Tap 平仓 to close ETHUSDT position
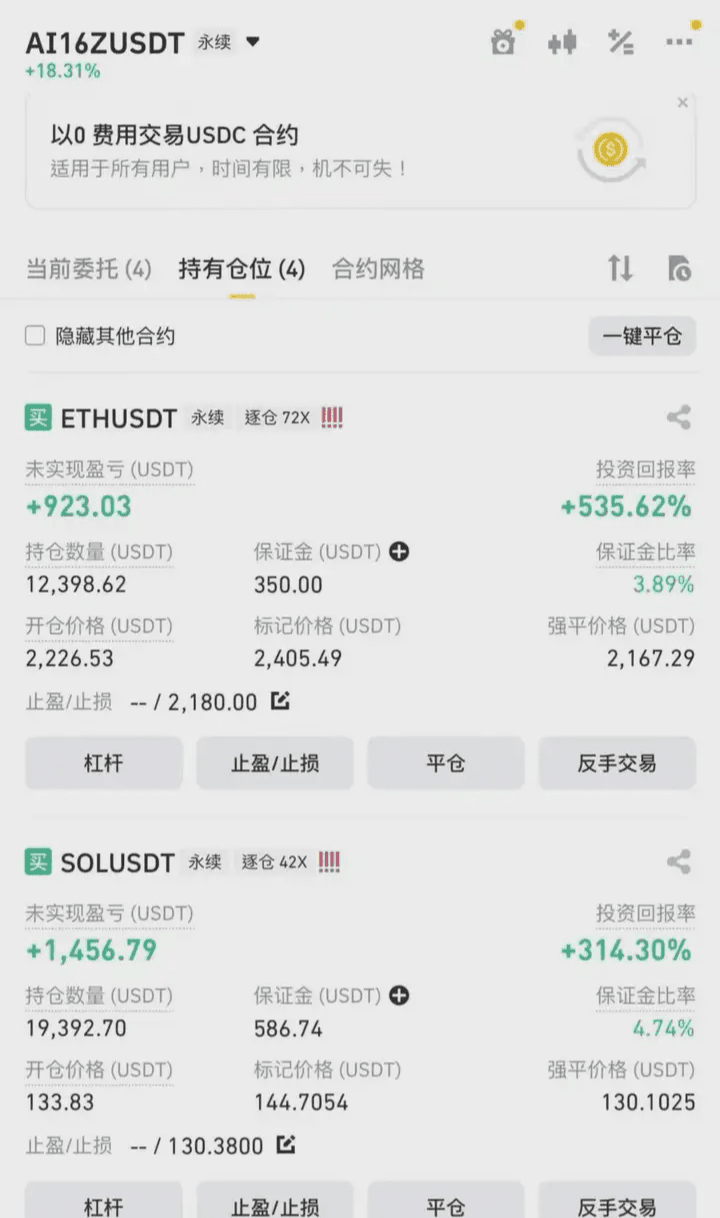This screenshot has width=720, height=1218. (446, 763)
